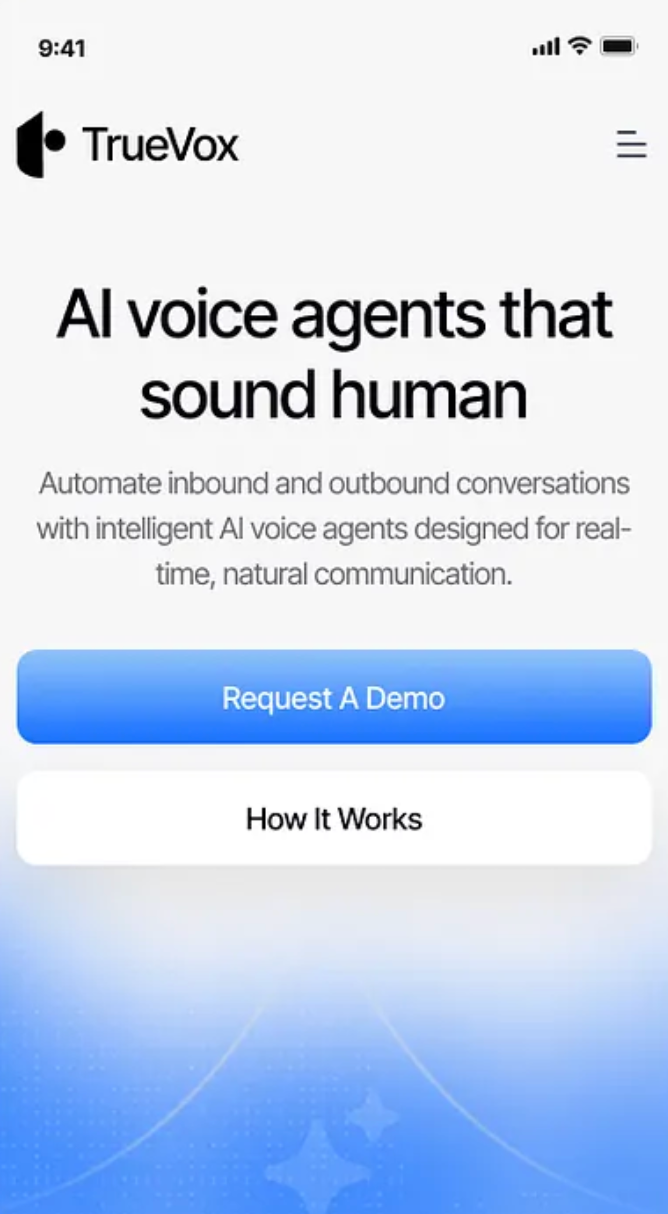Open the hamburger menu

(631, 145)
